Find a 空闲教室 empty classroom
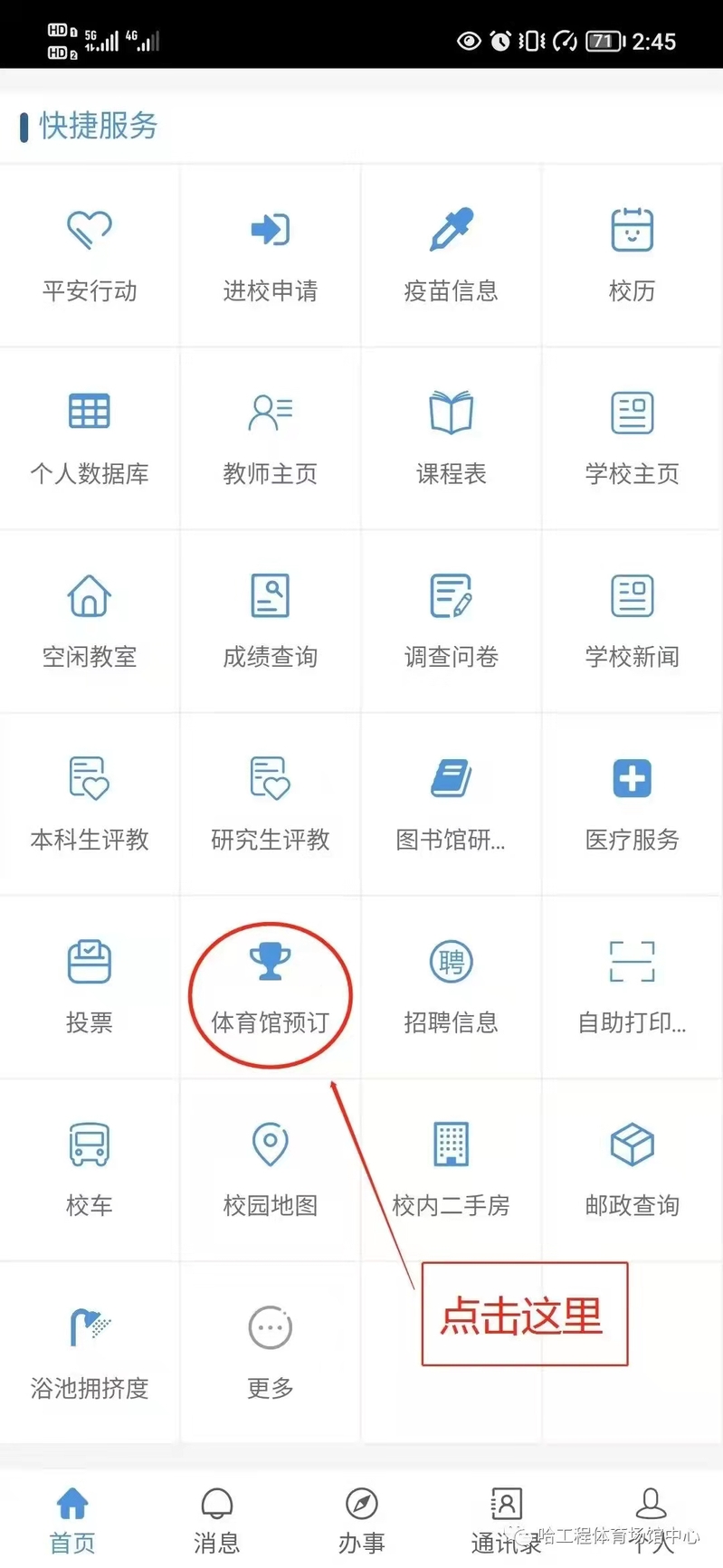Viewport: 723px width, 1568px height. pyautogui.click(x=90, y=621)
